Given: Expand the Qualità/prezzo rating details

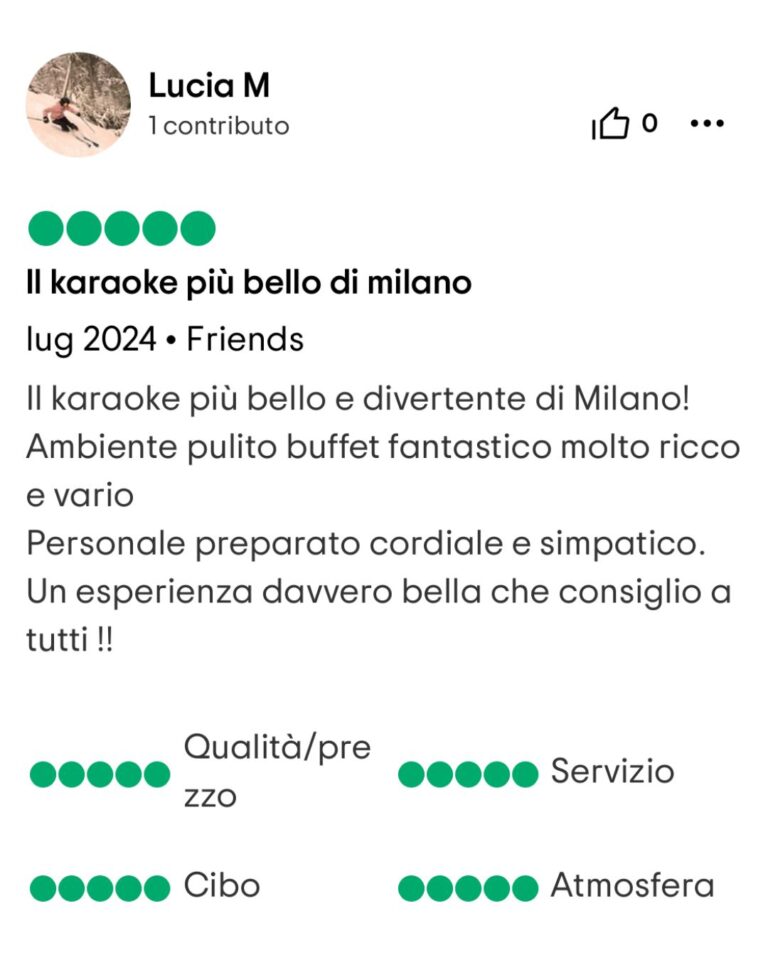Looking at the screenshot, I should click(98, 772).
